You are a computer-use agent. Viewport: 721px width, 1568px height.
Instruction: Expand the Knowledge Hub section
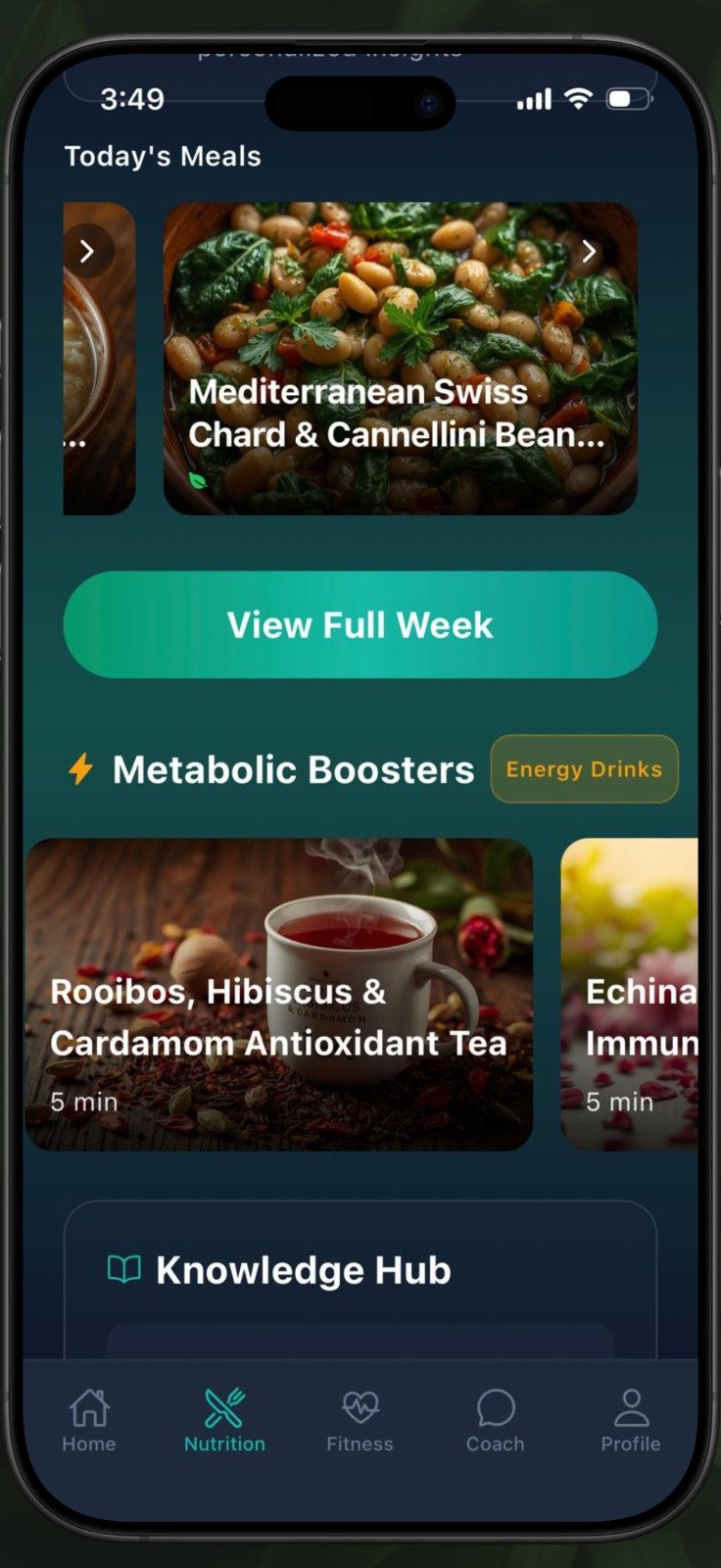(x=360, y=1270)
